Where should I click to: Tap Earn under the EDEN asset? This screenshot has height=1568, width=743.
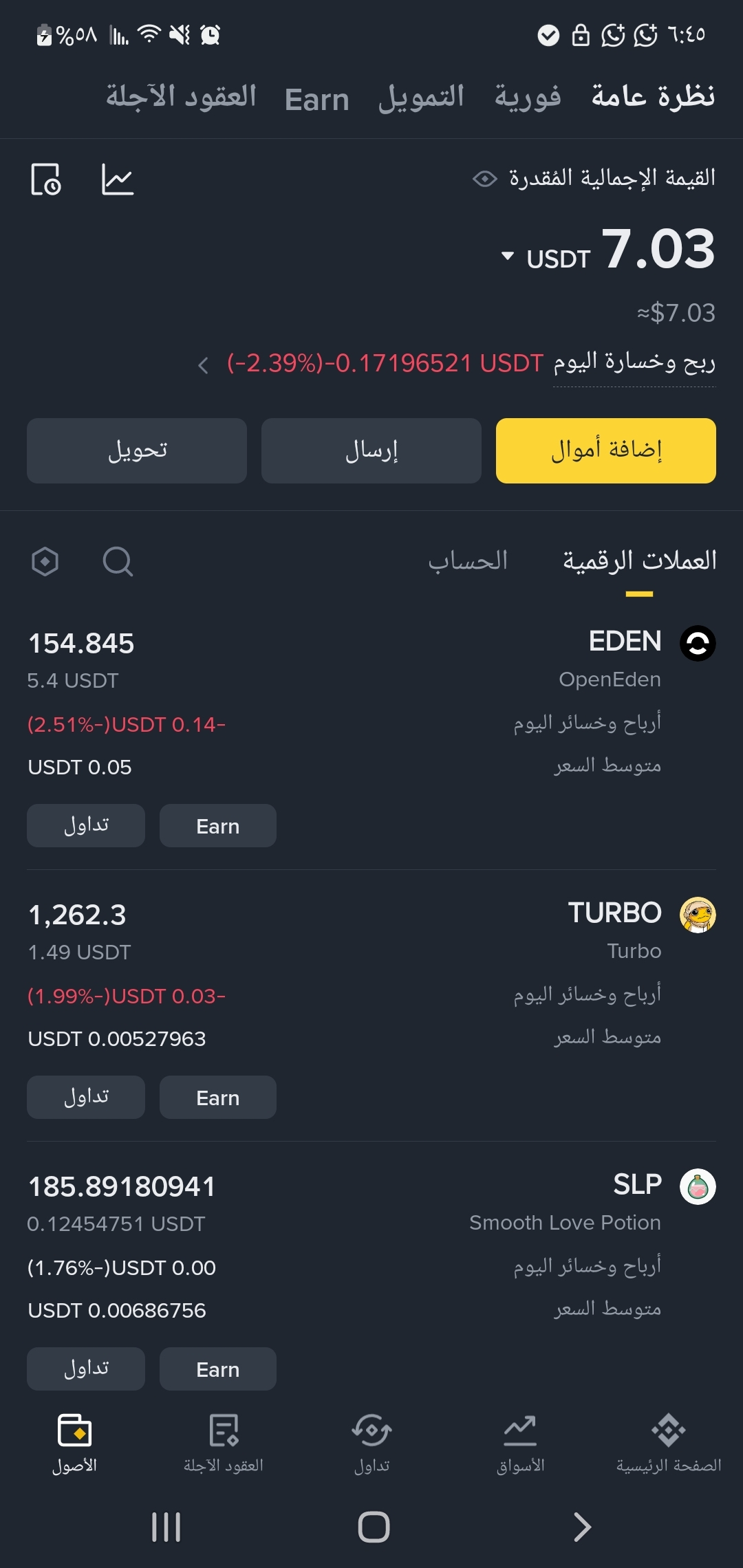tap(217, 825)
